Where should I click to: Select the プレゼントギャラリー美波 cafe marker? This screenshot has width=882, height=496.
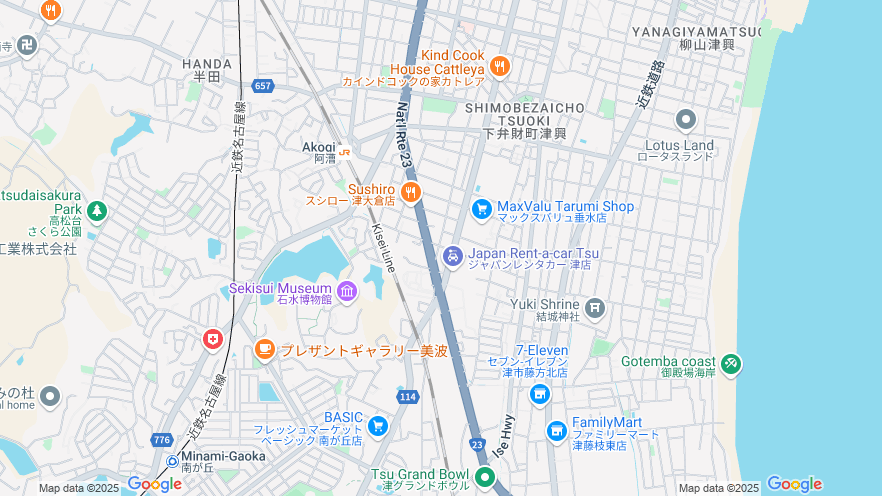[x=264, y=349]
